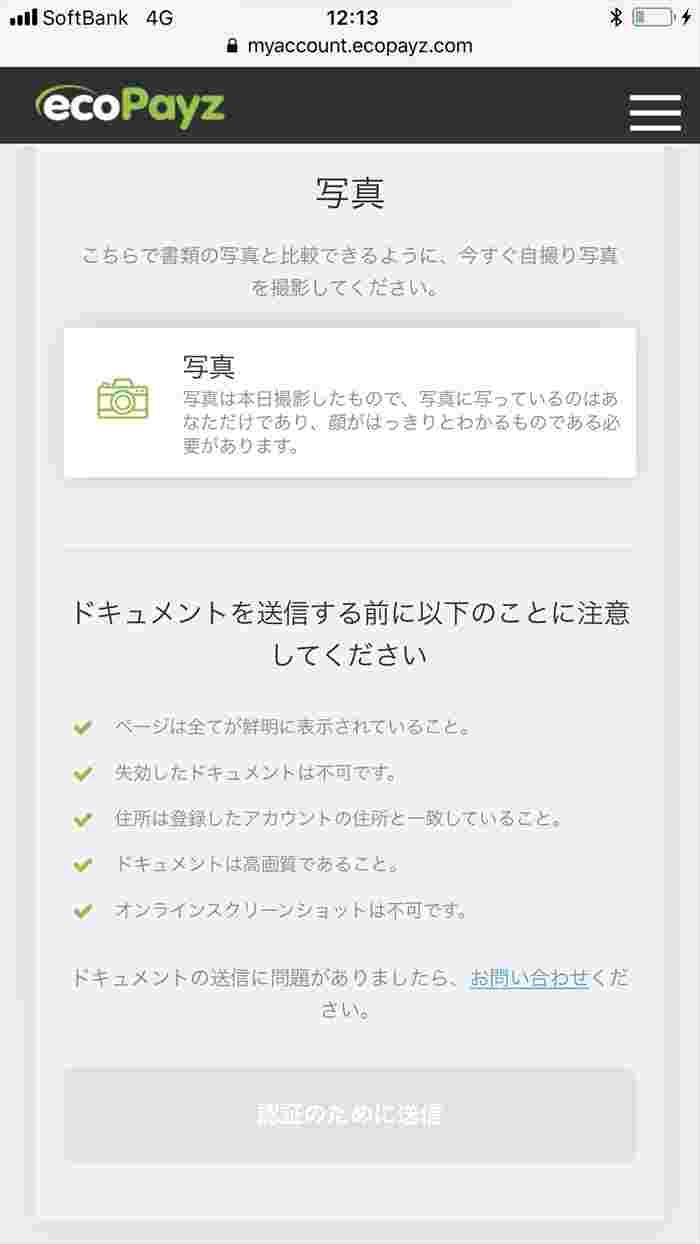Open the hamburger menu
Screen dimensions: 700x1244
click(x=655, y=108)
